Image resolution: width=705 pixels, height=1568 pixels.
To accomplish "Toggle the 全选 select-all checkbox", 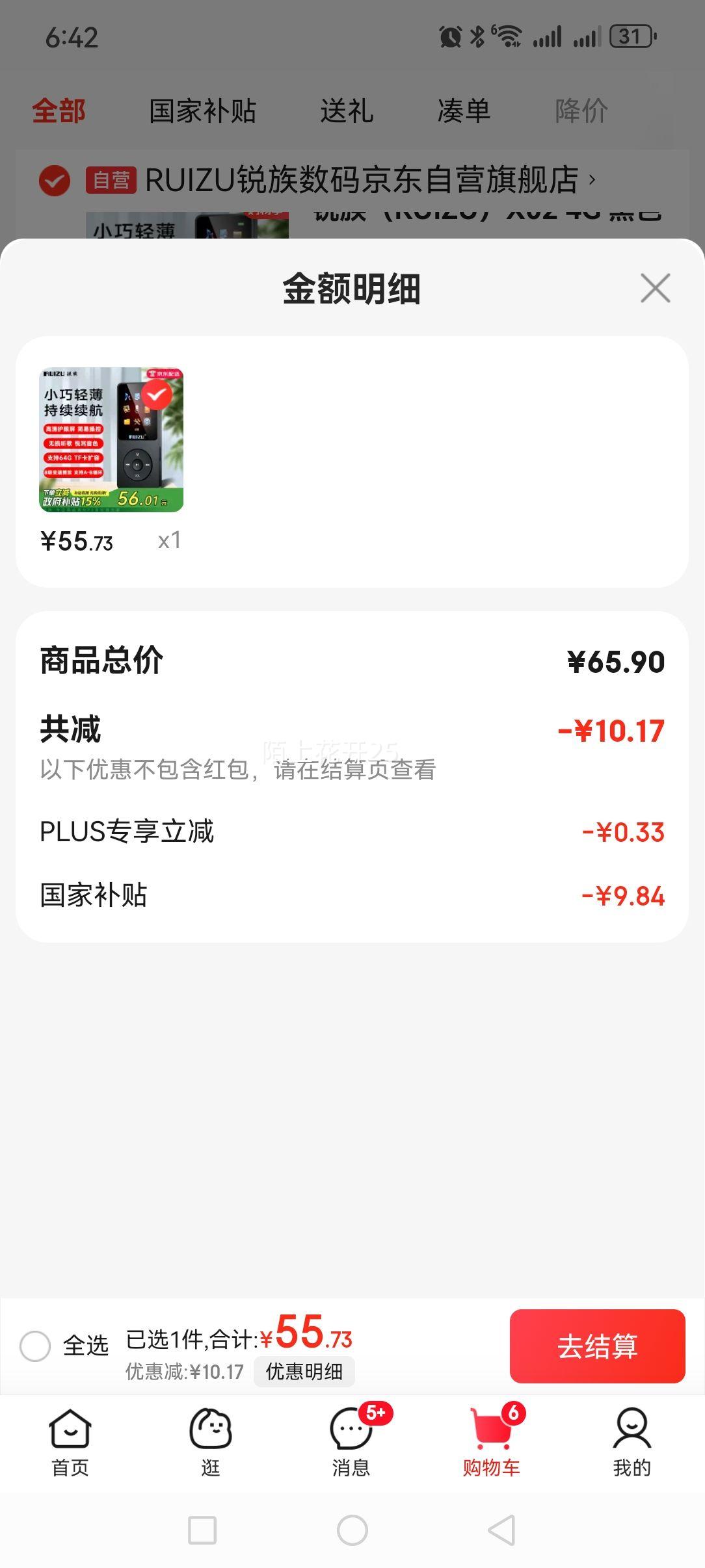I will coord(35,1346).
